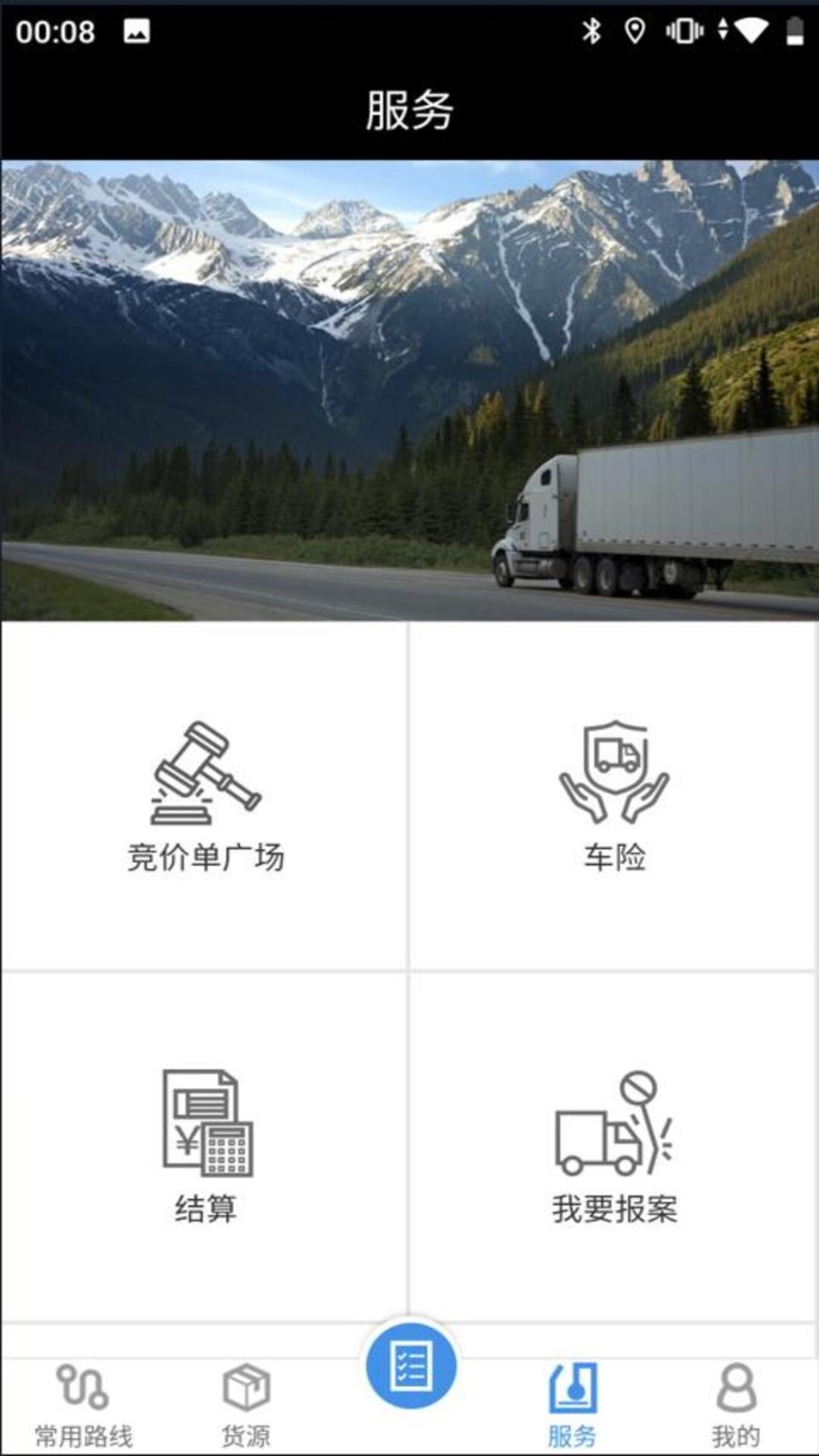
Task: Tap the blue checklist center button
Action: coord(409,1365)
